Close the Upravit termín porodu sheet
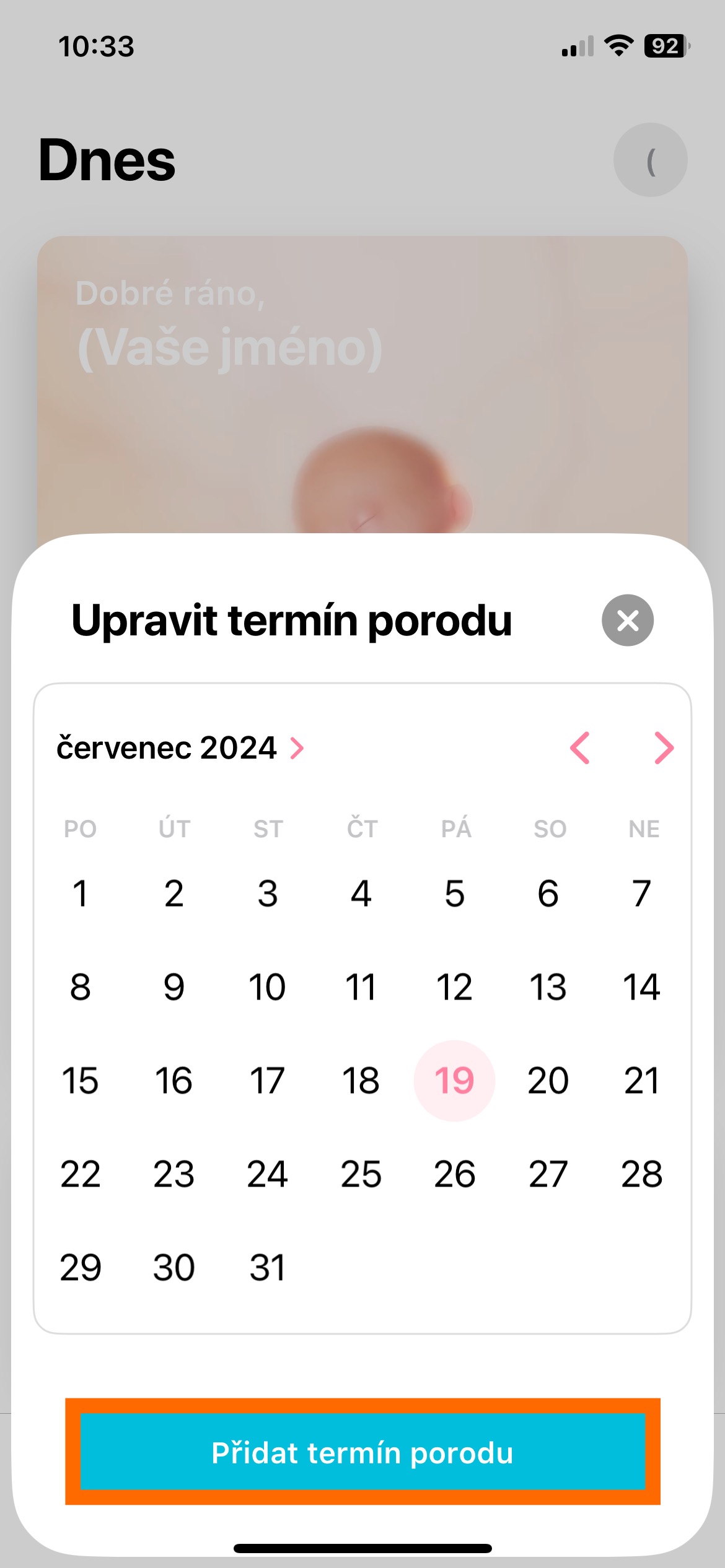The image size is (725, 1568). click(x=627, y=620)
